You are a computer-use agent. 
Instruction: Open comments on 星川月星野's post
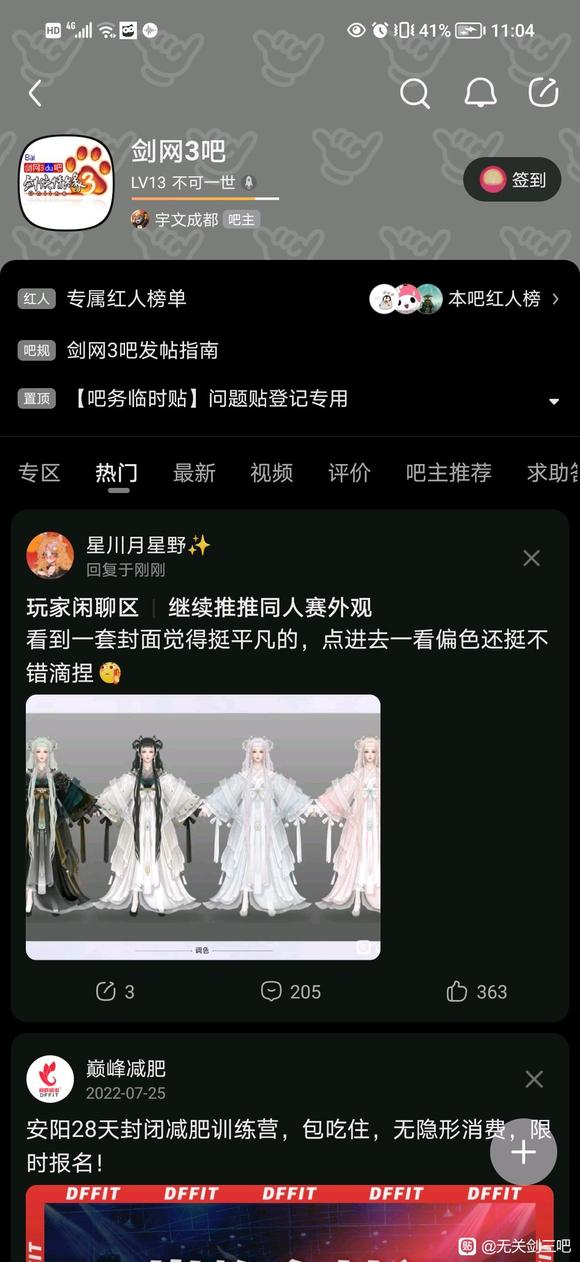pos(290,991)
